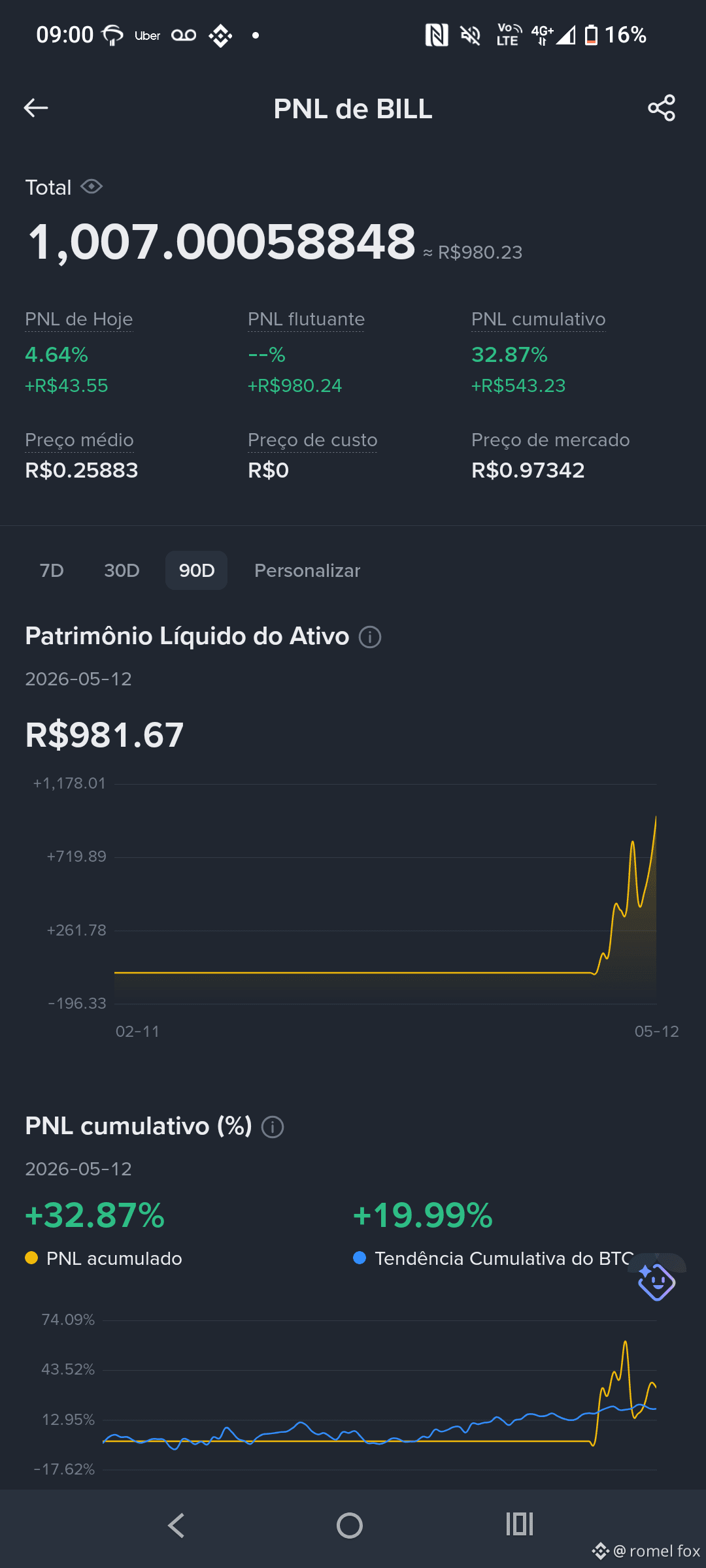Show the PNL flutuante explanation
The image size is (706, 1568).
[x=306, y=319]
